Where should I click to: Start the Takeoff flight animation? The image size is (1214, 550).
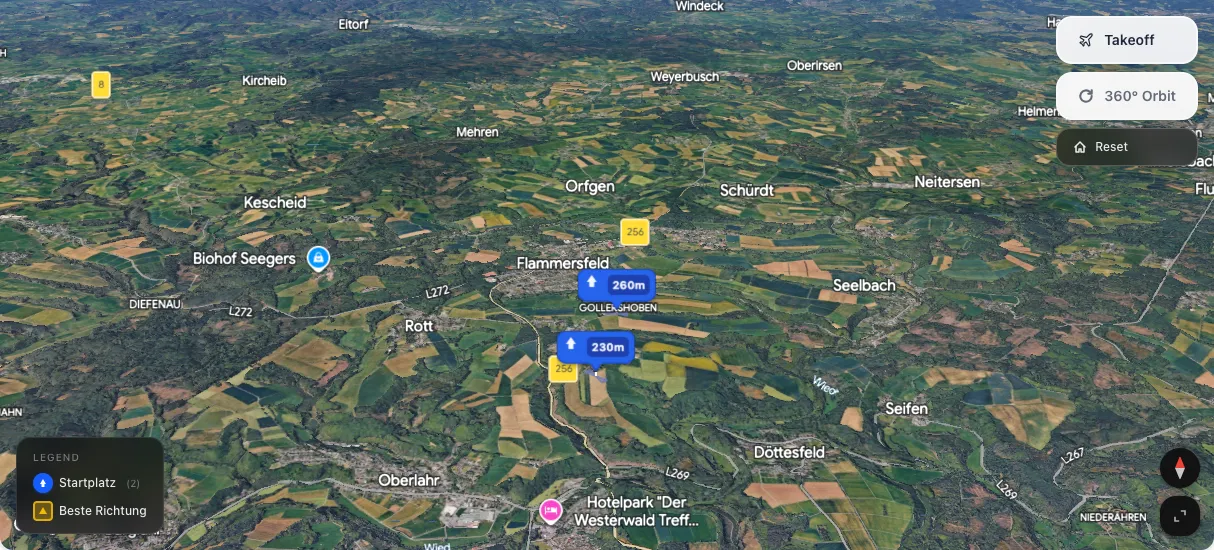[x=1126, y=41]
